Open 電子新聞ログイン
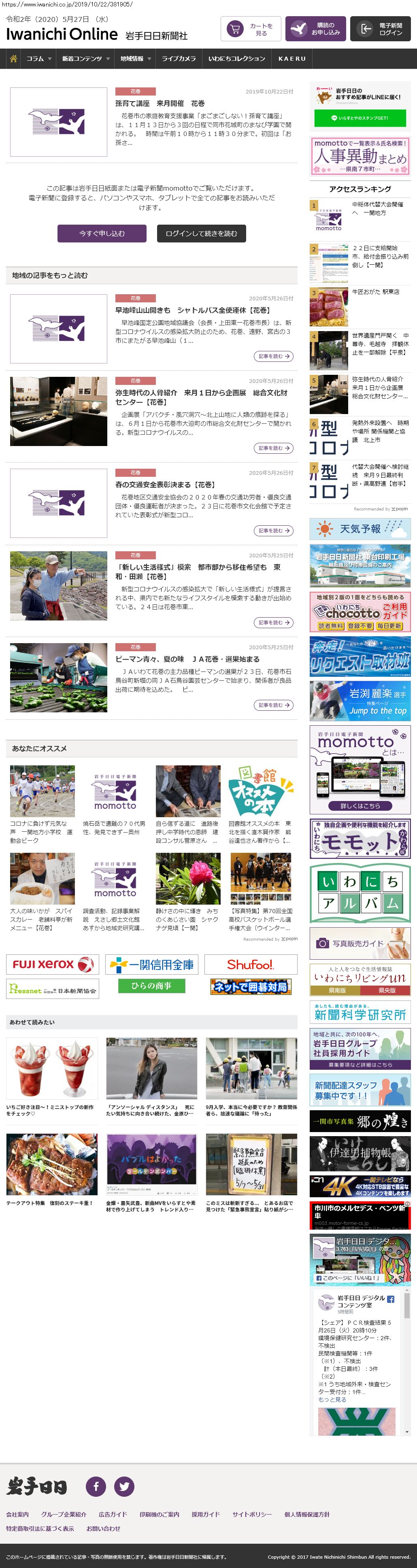The image size is (417, 1568). (x=380, y=29)
